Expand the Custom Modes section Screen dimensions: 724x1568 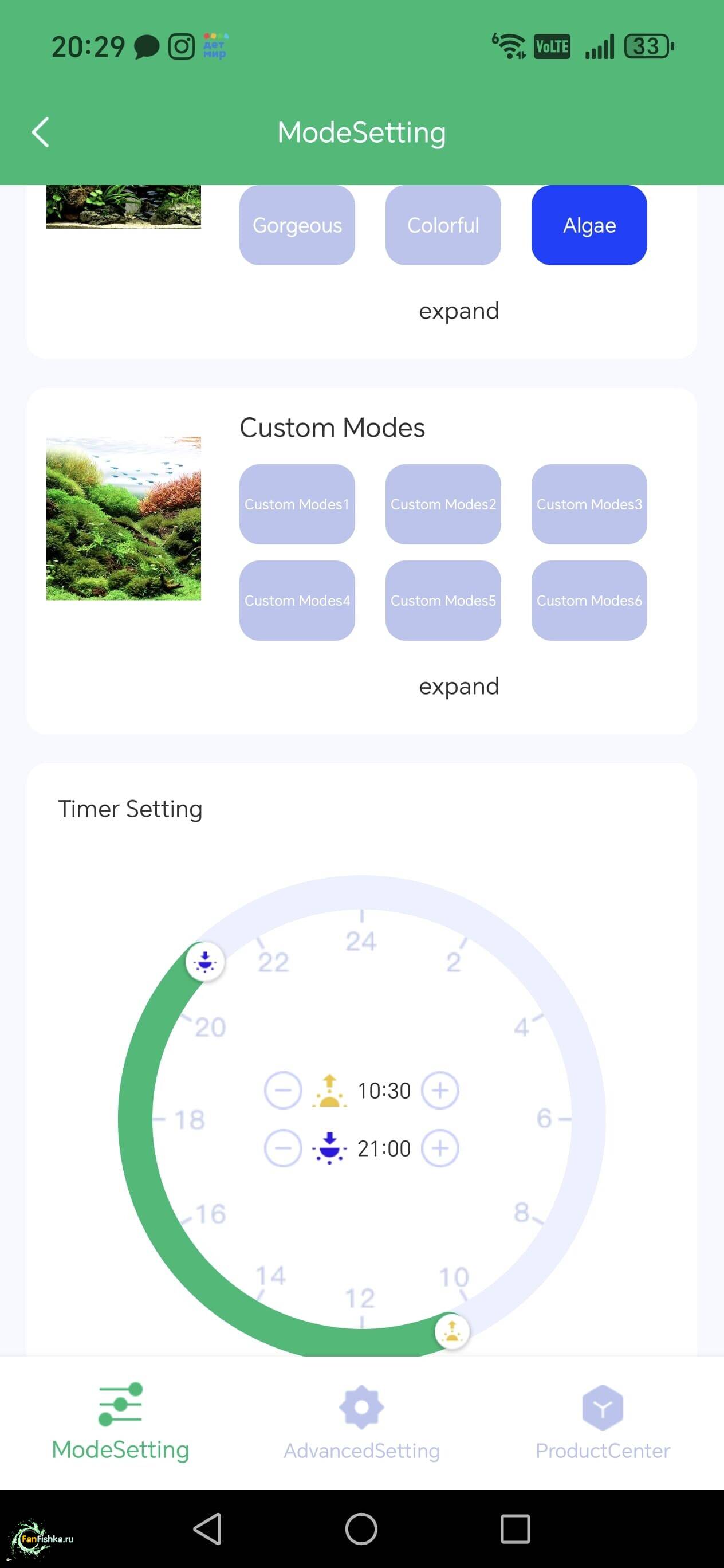click(x=459, y=687)
